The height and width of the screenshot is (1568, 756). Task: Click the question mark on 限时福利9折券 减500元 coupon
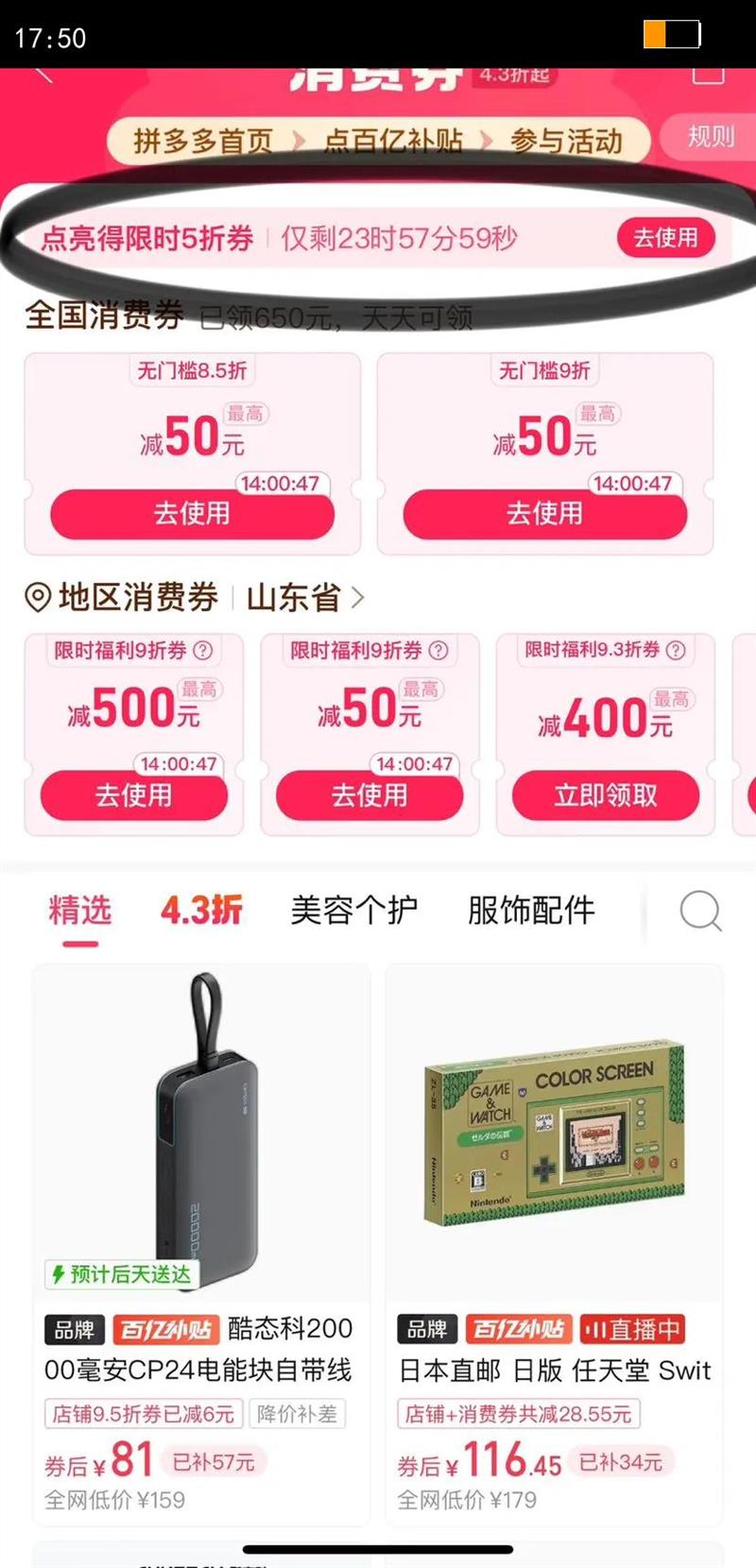click(201, 651)
